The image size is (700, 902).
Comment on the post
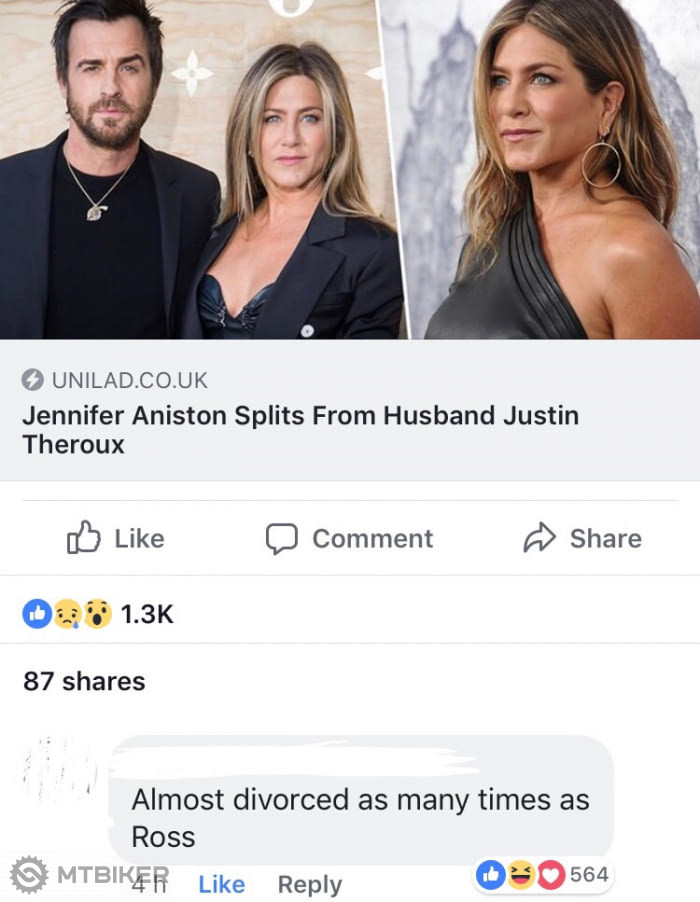[349, 538]
